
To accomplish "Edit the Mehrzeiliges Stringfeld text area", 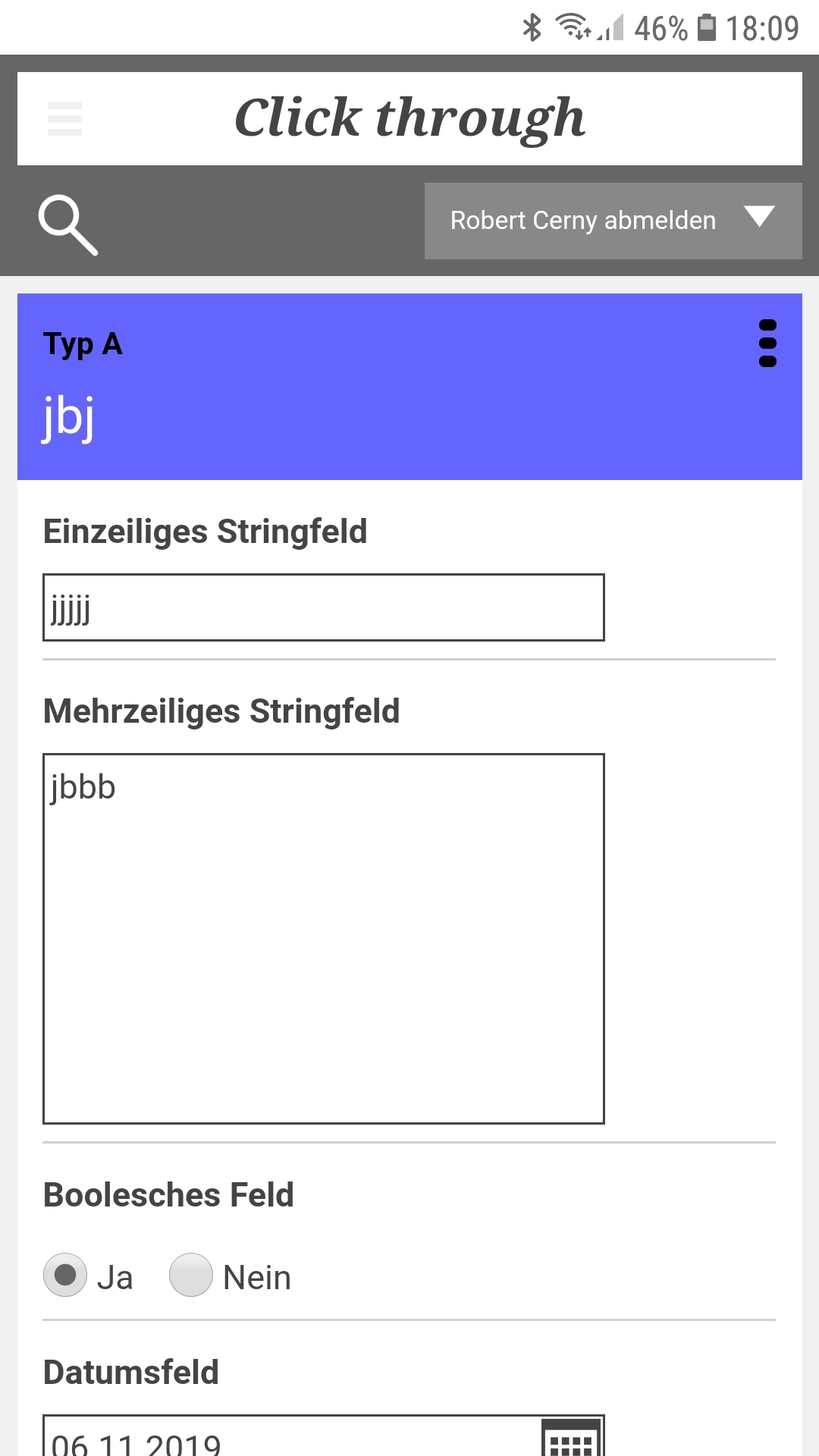I will coord(323,938).
